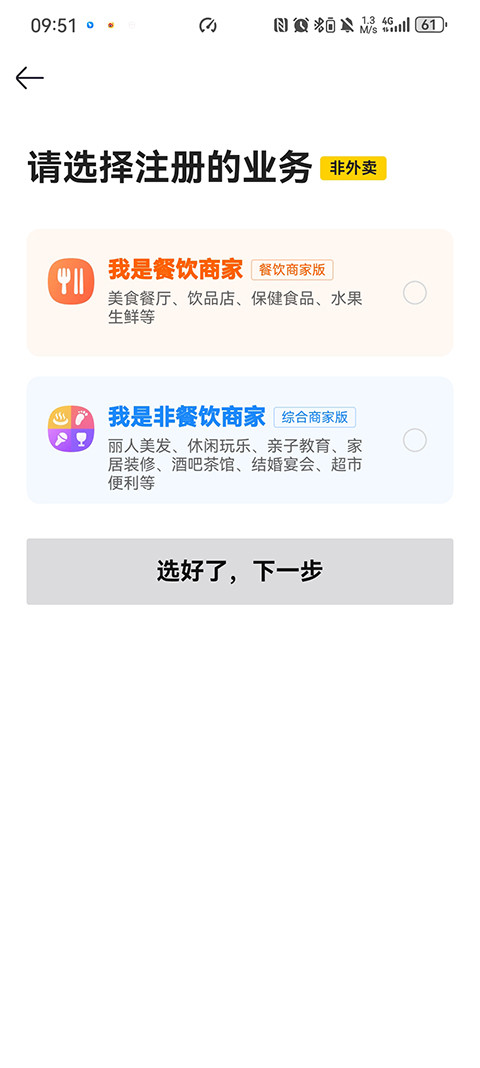Select the 我是非餐饮商家 radio button
The image size is (480, 1068).
(415, 440)
